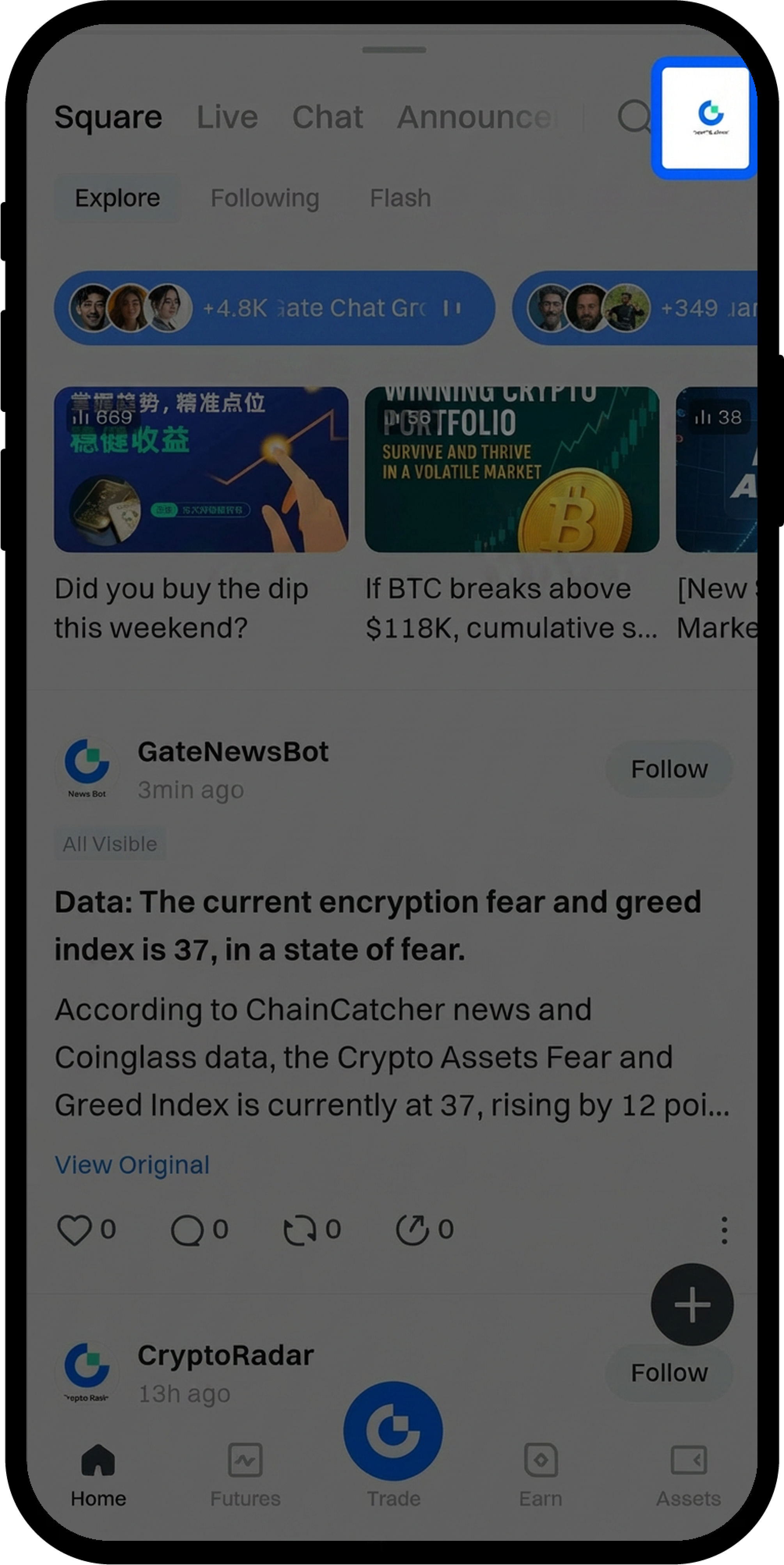Open the 'If BTC breaks above $118K' card
The width and height of the screenshot is (784, 1565).
coord(511,469)
